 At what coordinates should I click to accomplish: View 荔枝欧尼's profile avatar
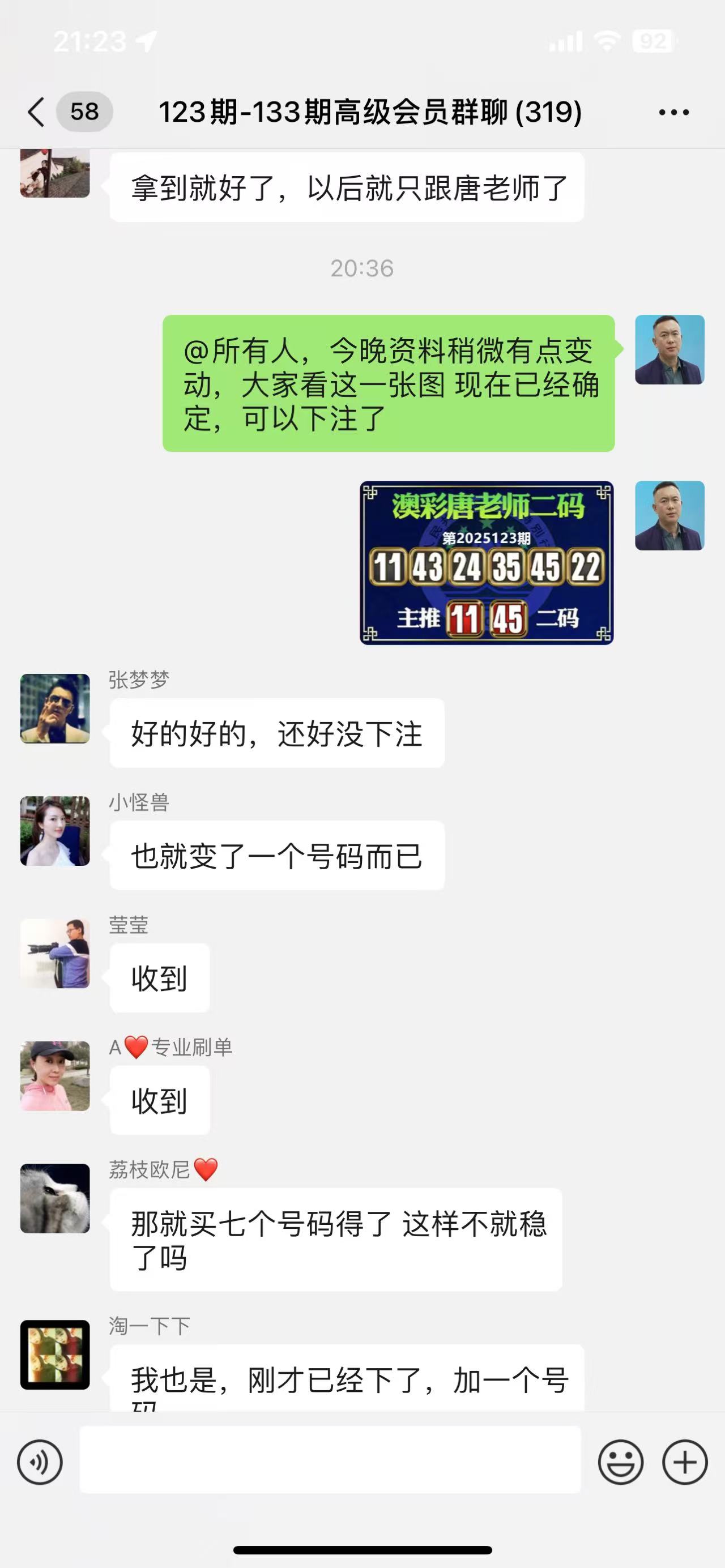tap(56, 1198)
